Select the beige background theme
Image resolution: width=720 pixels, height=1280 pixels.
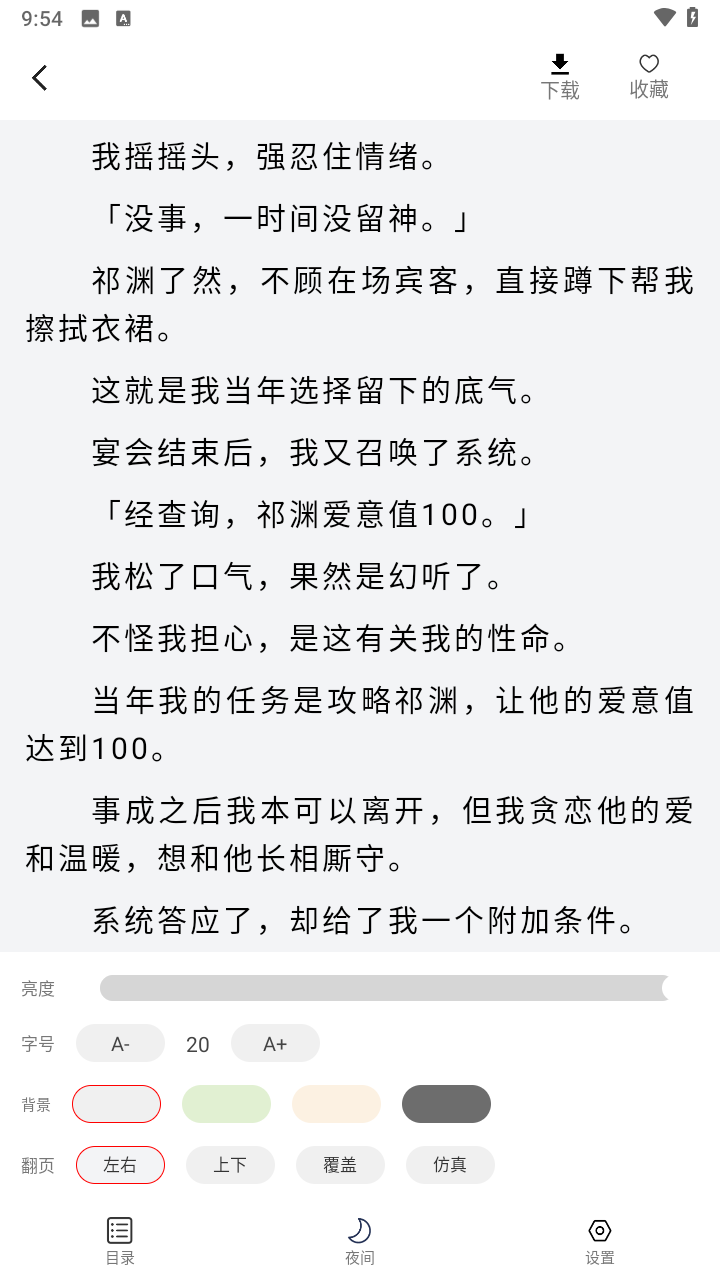336,1104
